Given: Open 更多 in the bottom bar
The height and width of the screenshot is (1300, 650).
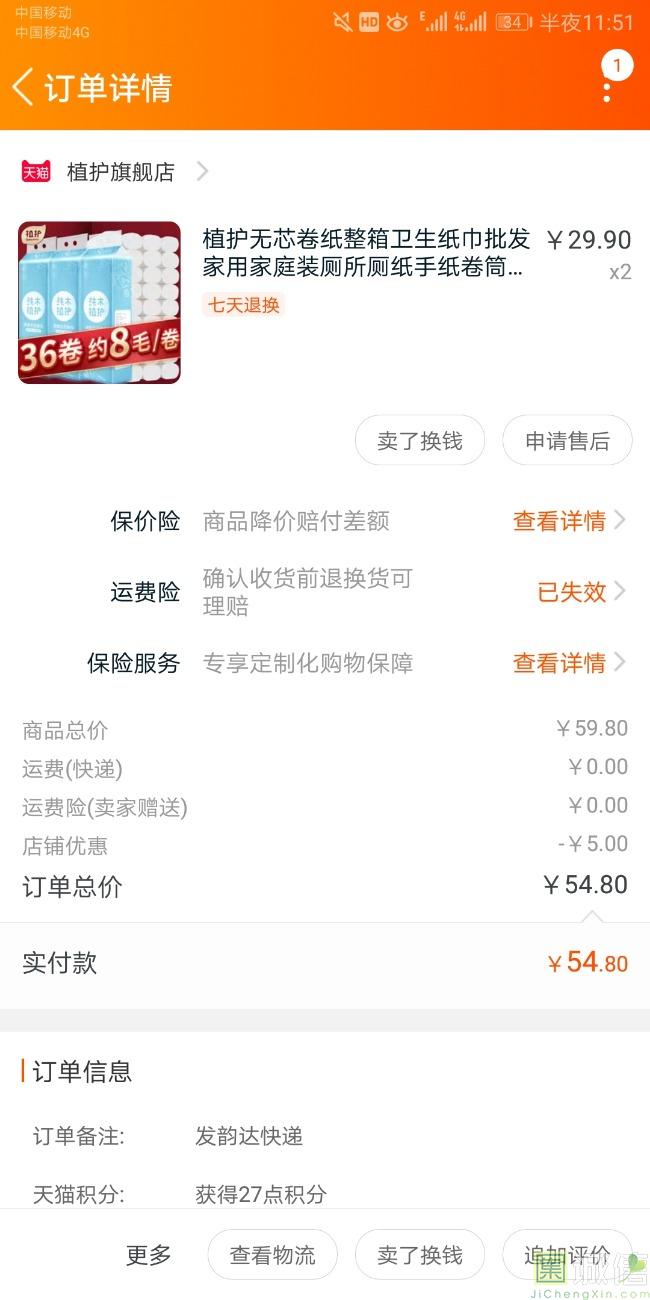Looking at the screenshot, I should 149,1255.
